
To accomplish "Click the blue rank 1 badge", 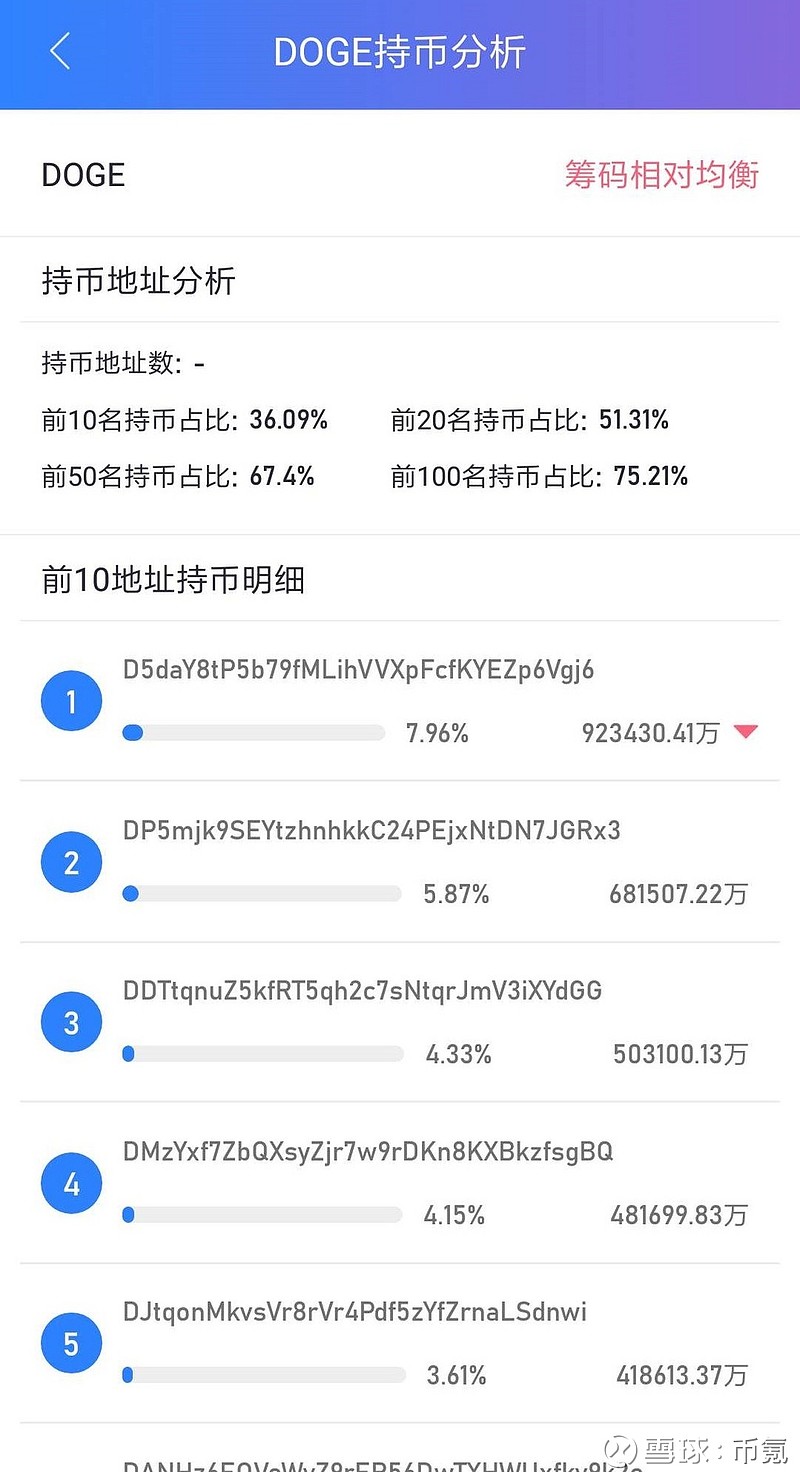I will point(70,700).
